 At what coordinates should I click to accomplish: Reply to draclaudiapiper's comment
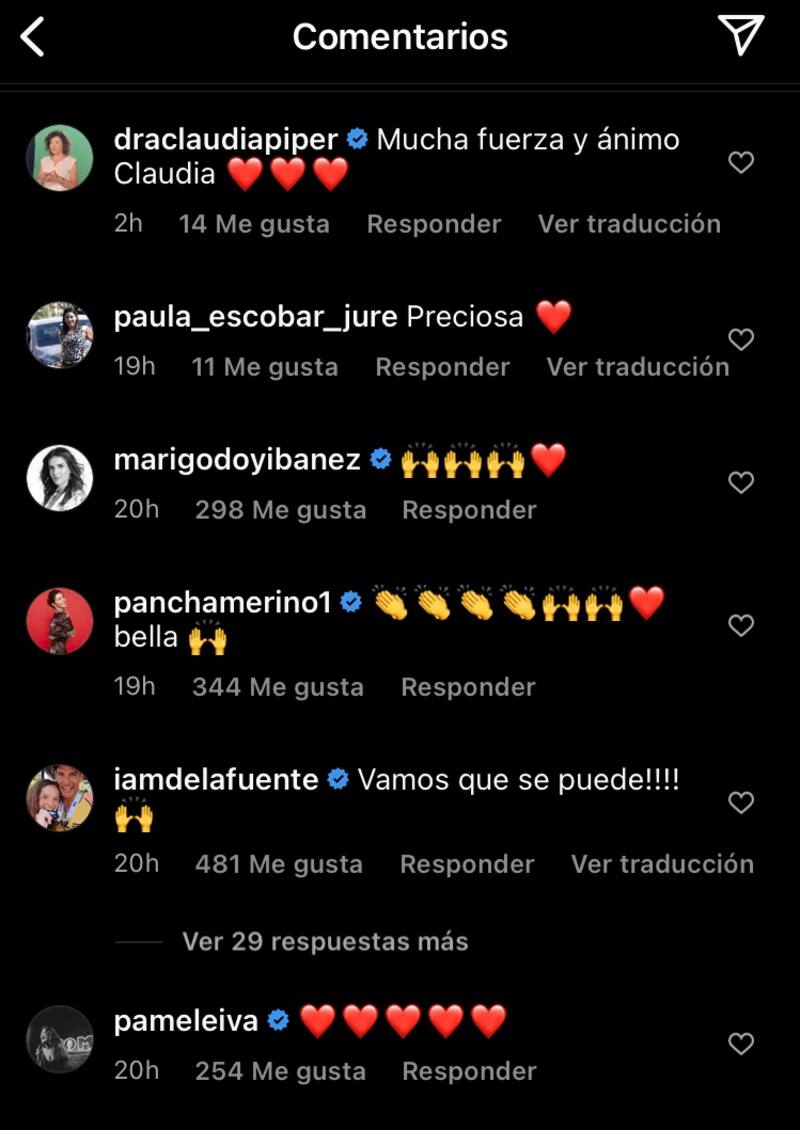click(x=433, y=224)
